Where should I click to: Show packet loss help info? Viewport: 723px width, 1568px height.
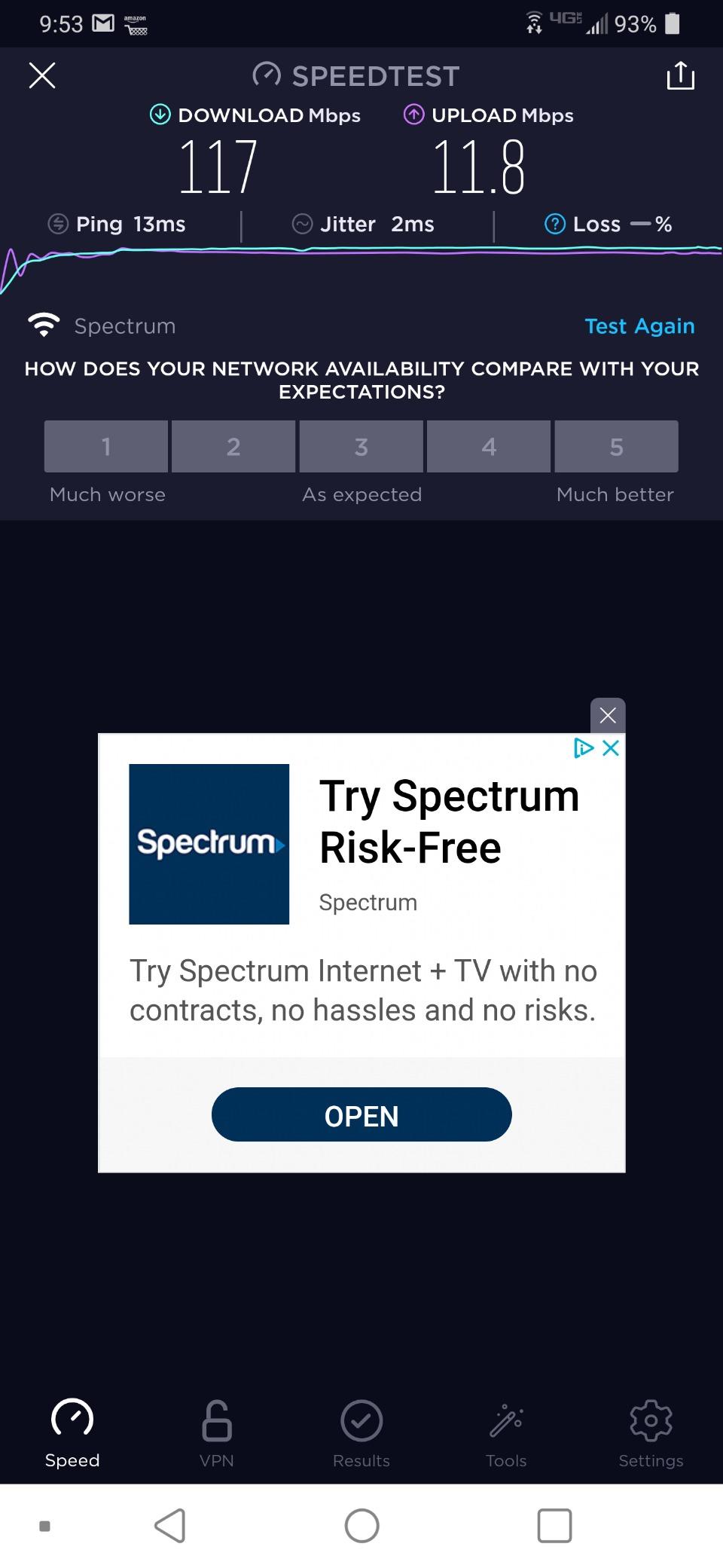pos(555,224)
